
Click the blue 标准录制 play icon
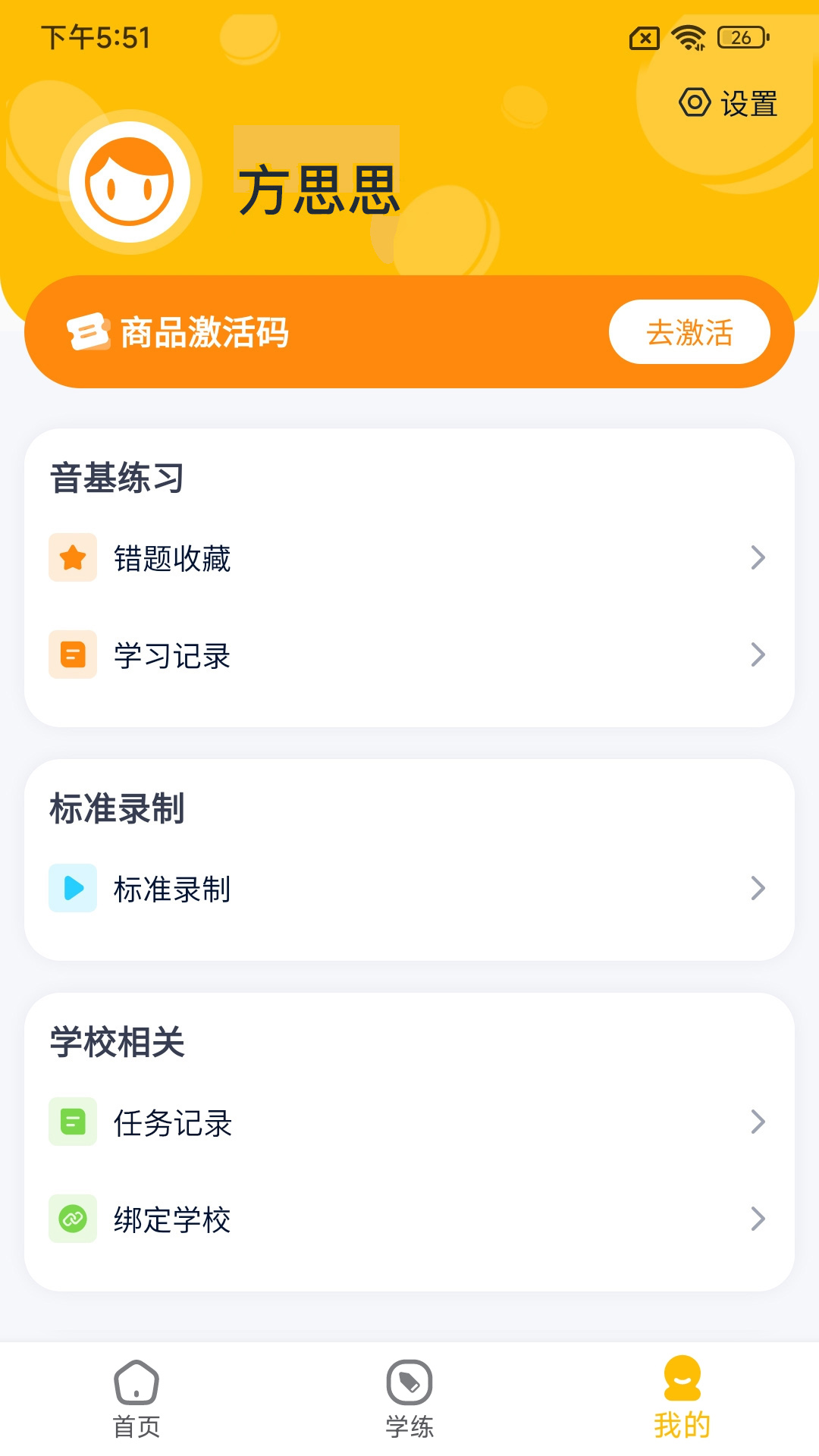[72, 888]
